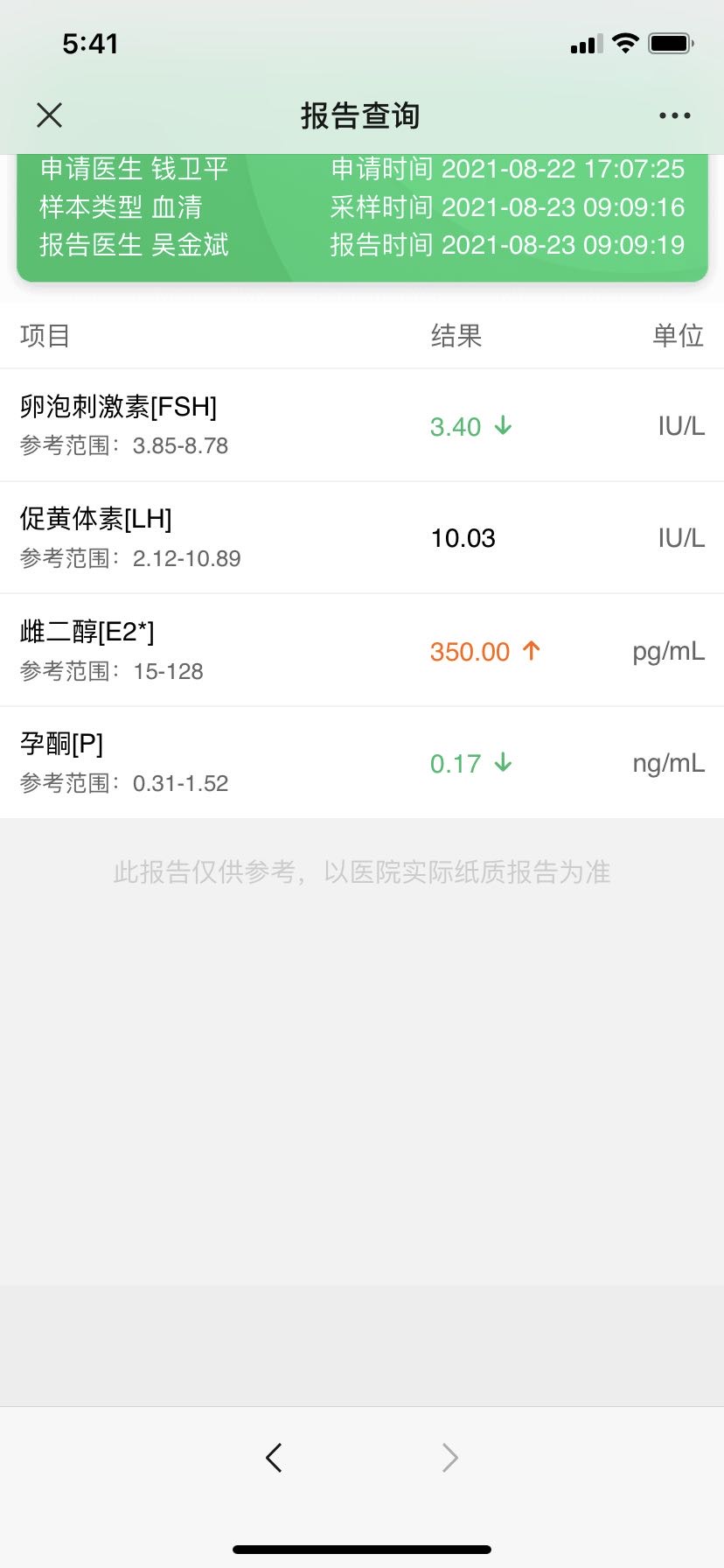The height and width of the screenshot is (1568, 724).
Task: Select the 促黄体素[LH] result row
Action: pyautogui.click(x=362, y=537)
